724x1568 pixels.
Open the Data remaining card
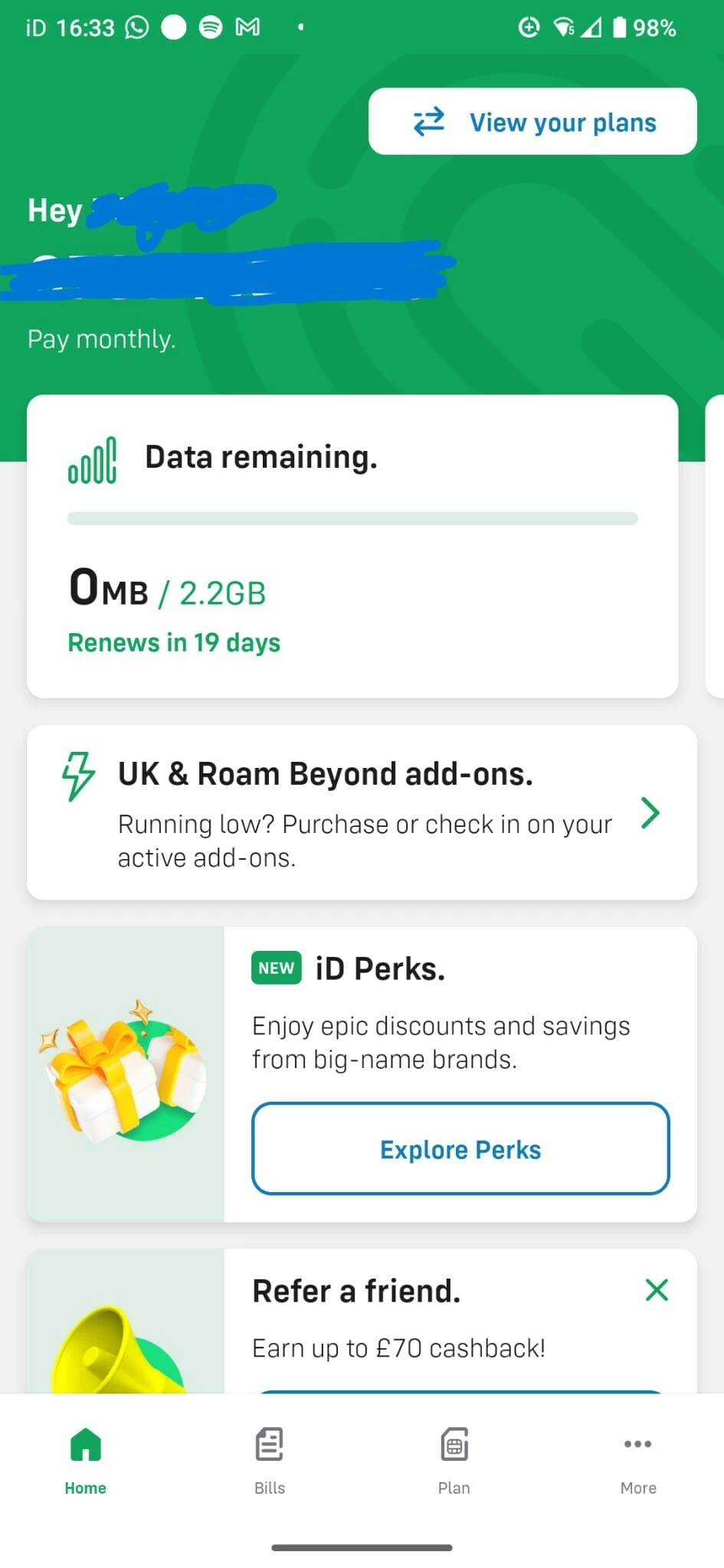(x=352, y=546)
